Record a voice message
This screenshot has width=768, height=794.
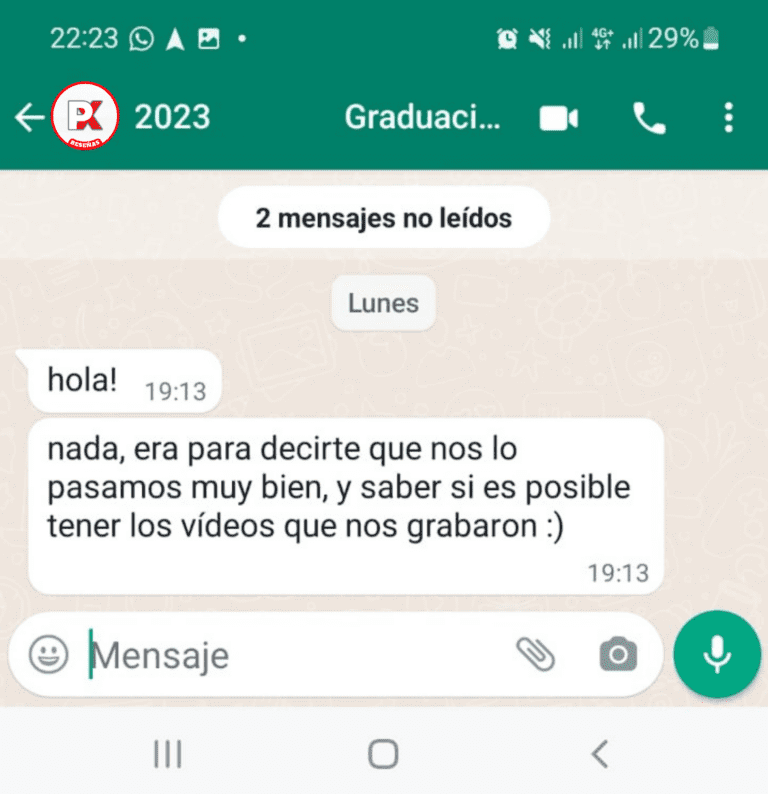pos(716,655)
